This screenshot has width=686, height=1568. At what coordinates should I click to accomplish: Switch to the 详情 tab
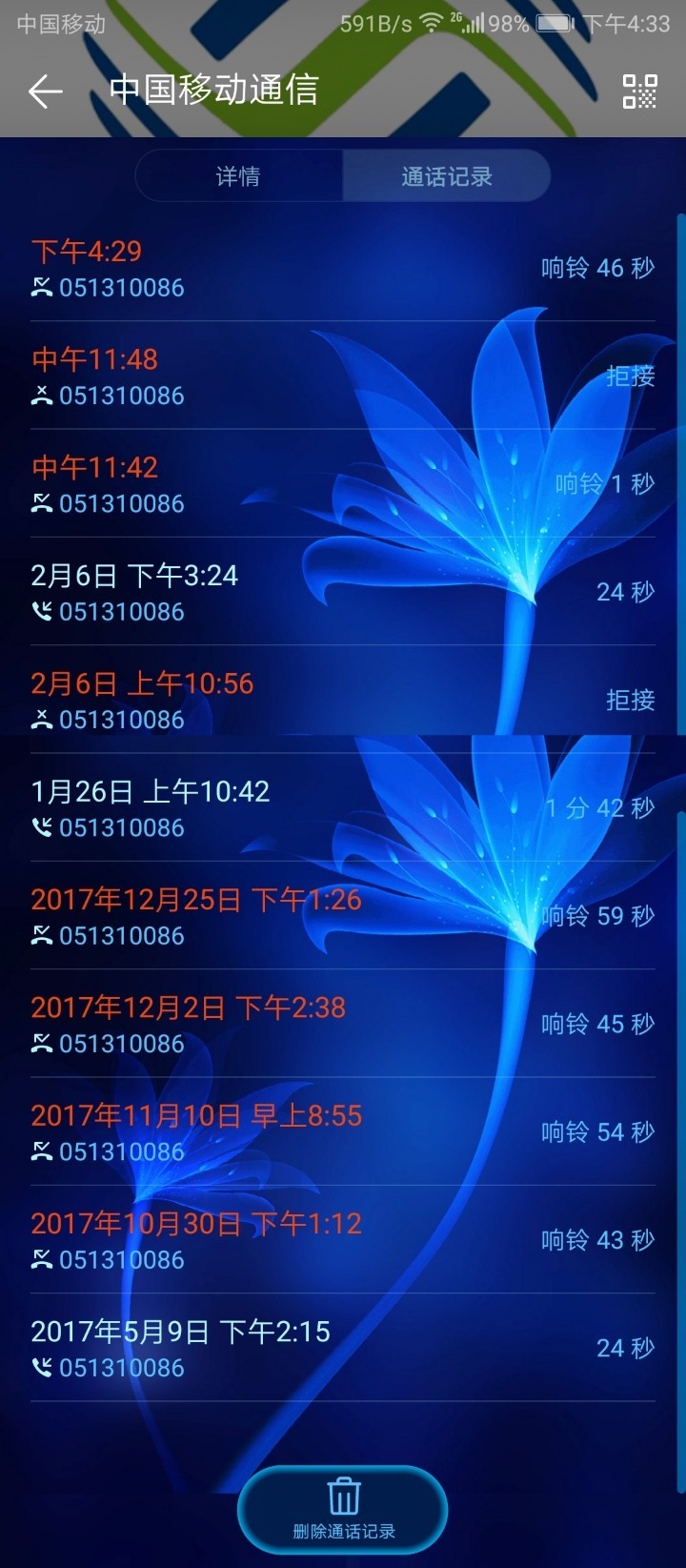(x=238, y=176)
